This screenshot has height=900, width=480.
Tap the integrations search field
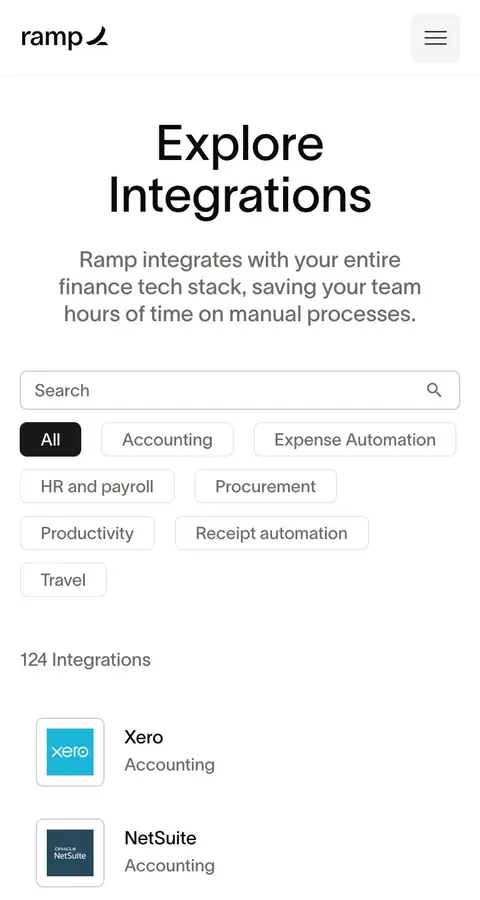(x=240, y=390)
